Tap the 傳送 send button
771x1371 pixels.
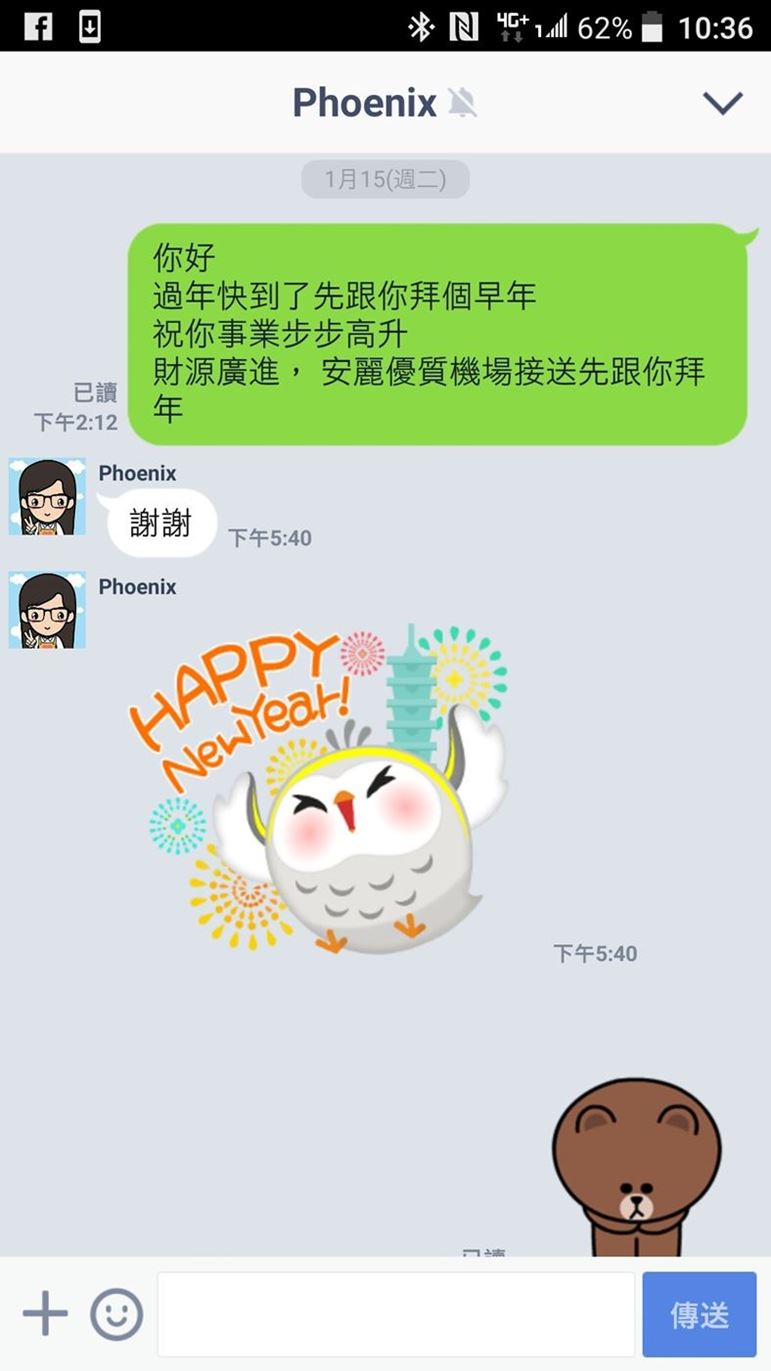699,1314
